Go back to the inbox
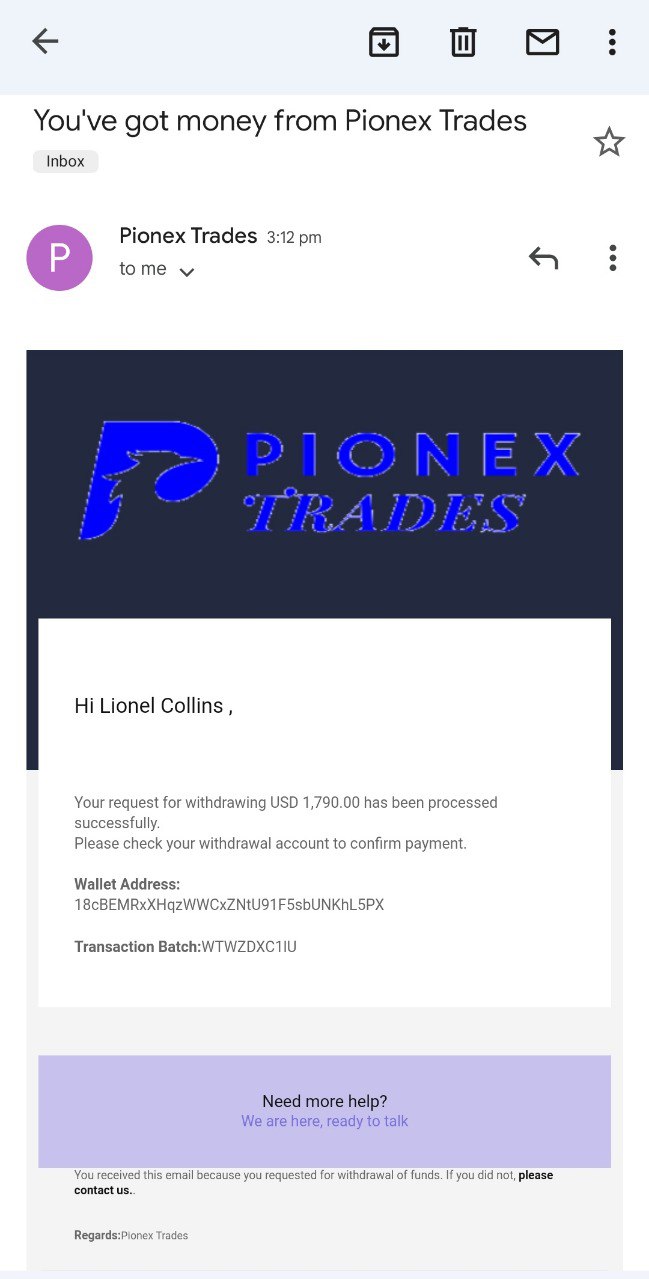 click(x=45, y=41)
